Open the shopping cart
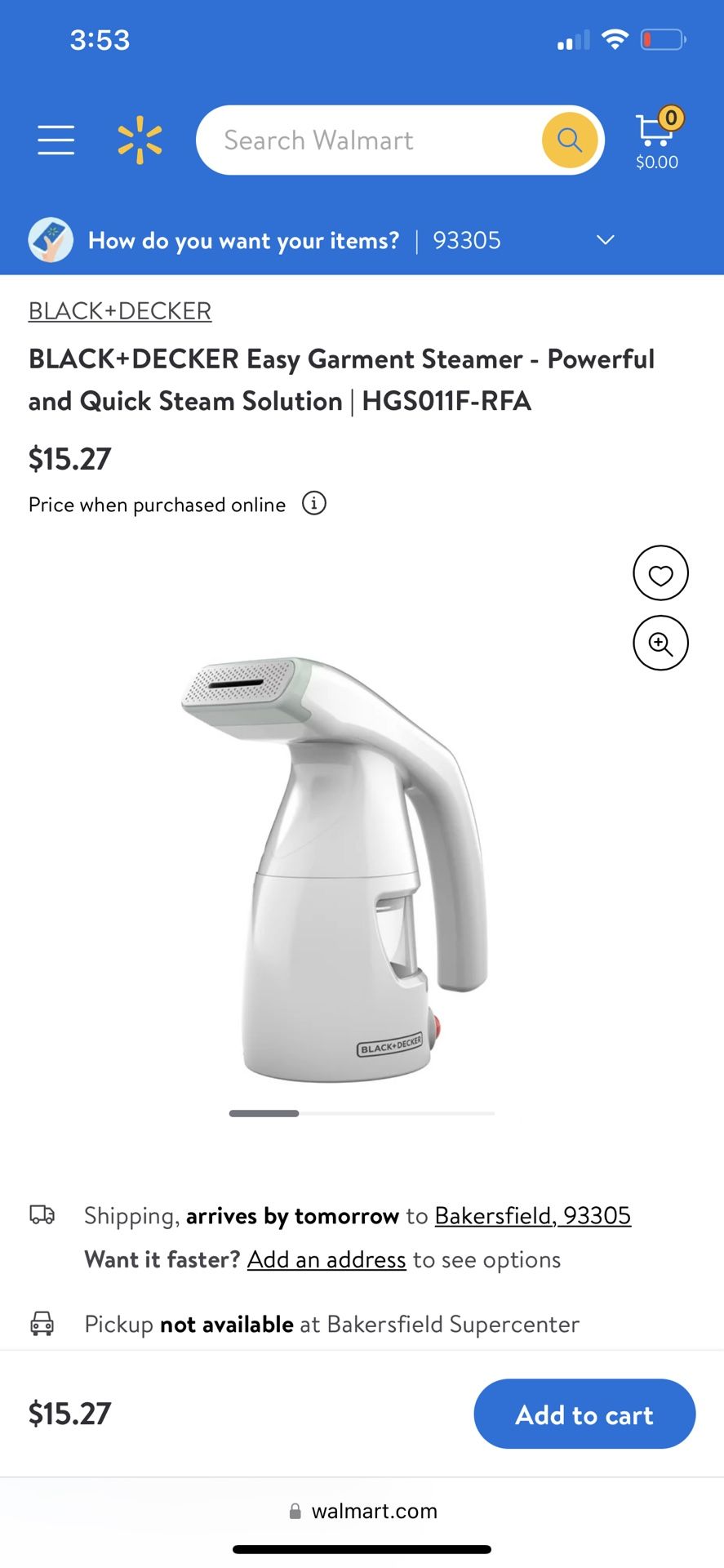The image size is (724, 1568). 658,139
